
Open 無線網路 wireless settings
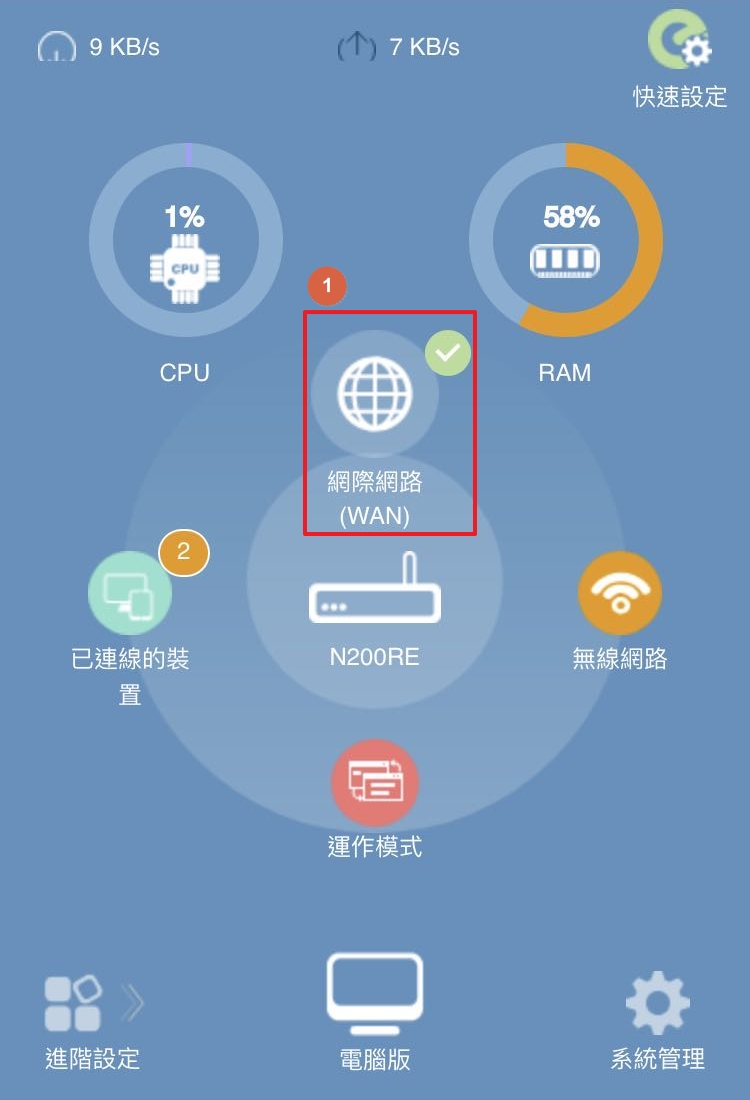[619, 592]
